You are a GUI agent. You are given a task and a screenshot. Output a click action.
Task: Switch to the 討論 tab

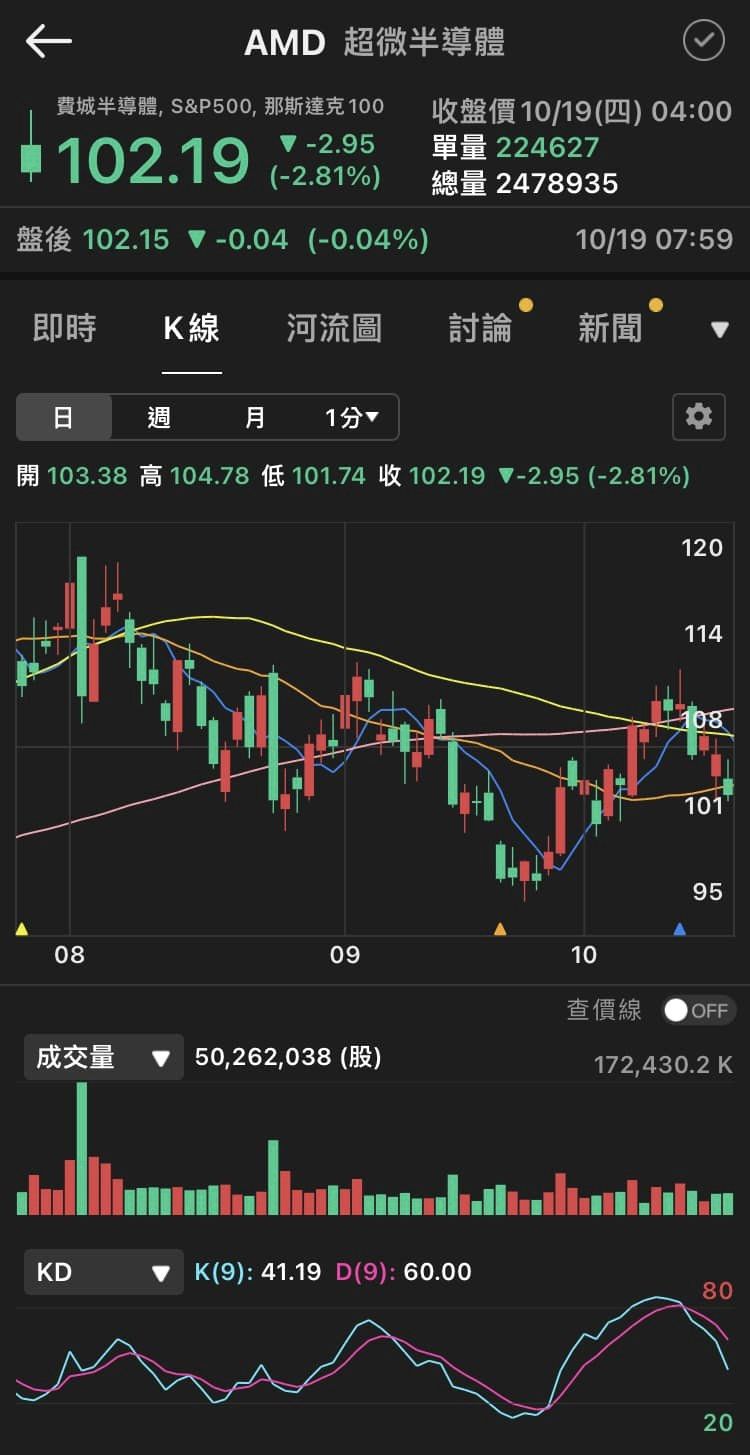481,328
